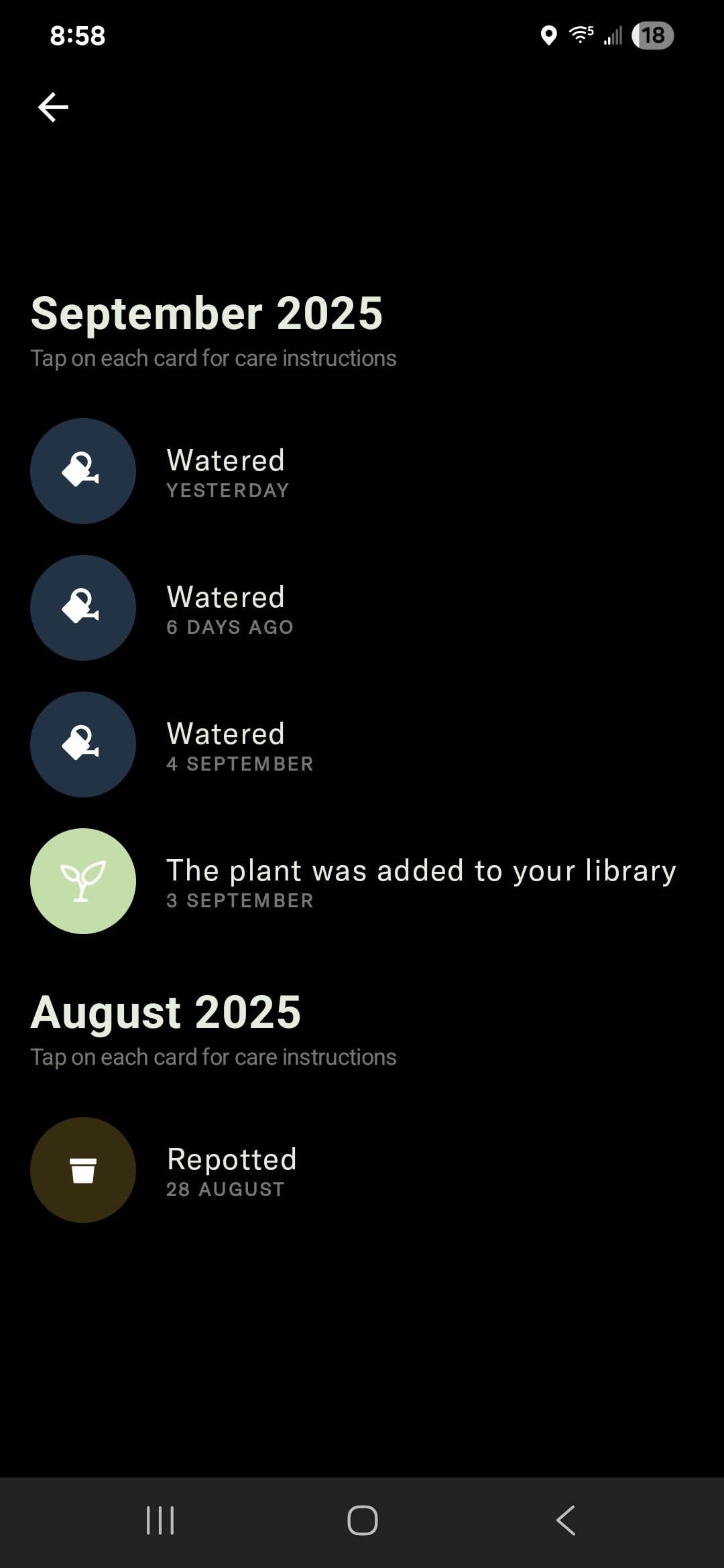724x1568 pixels.
Task: Open the Repotted card dated 28 August
Action: [x=362, y=1170]
